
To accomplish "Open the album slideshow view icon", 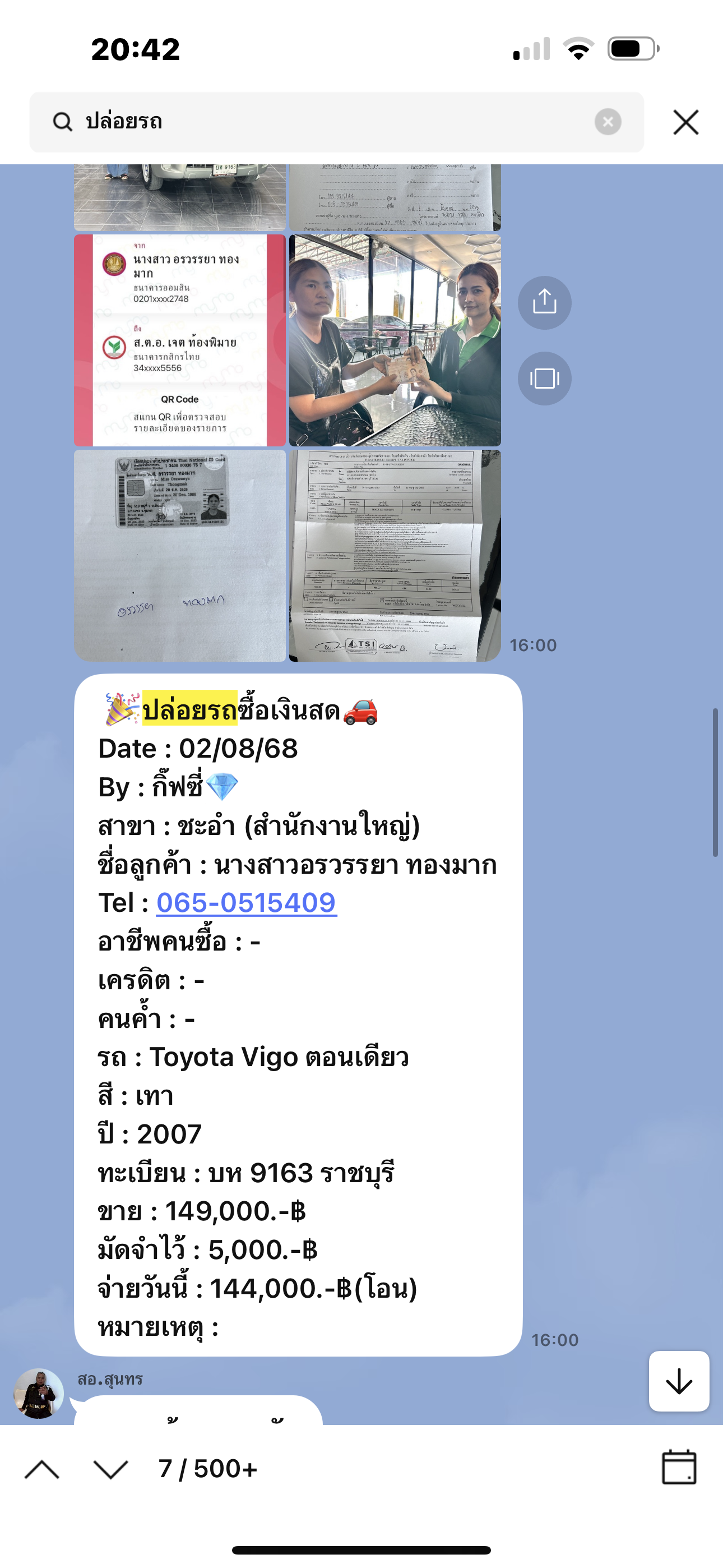I will click(x=544, y=379).
